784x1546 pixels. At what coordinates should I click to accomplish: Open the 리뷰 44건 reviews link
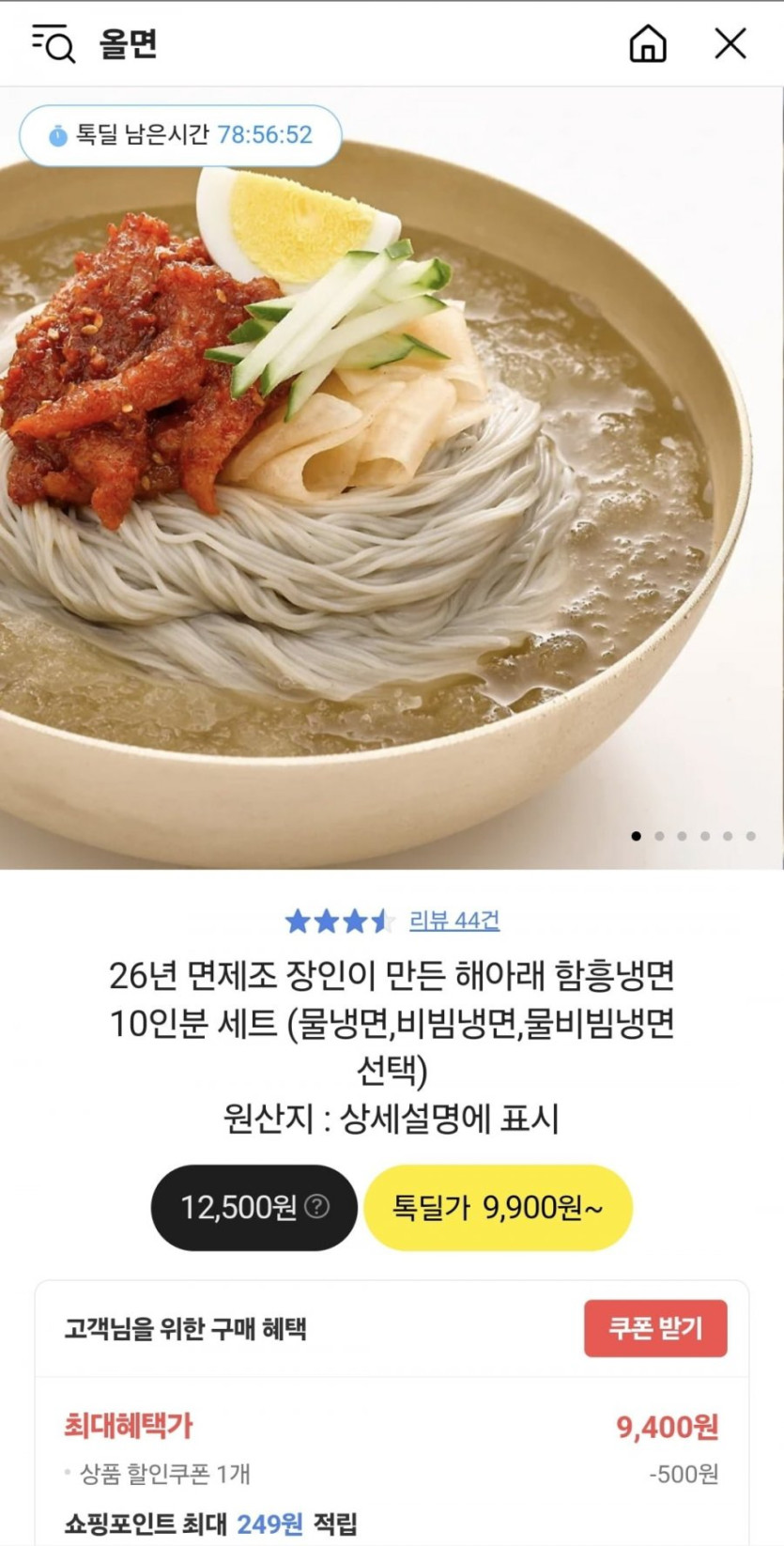(x=453, y=920)
